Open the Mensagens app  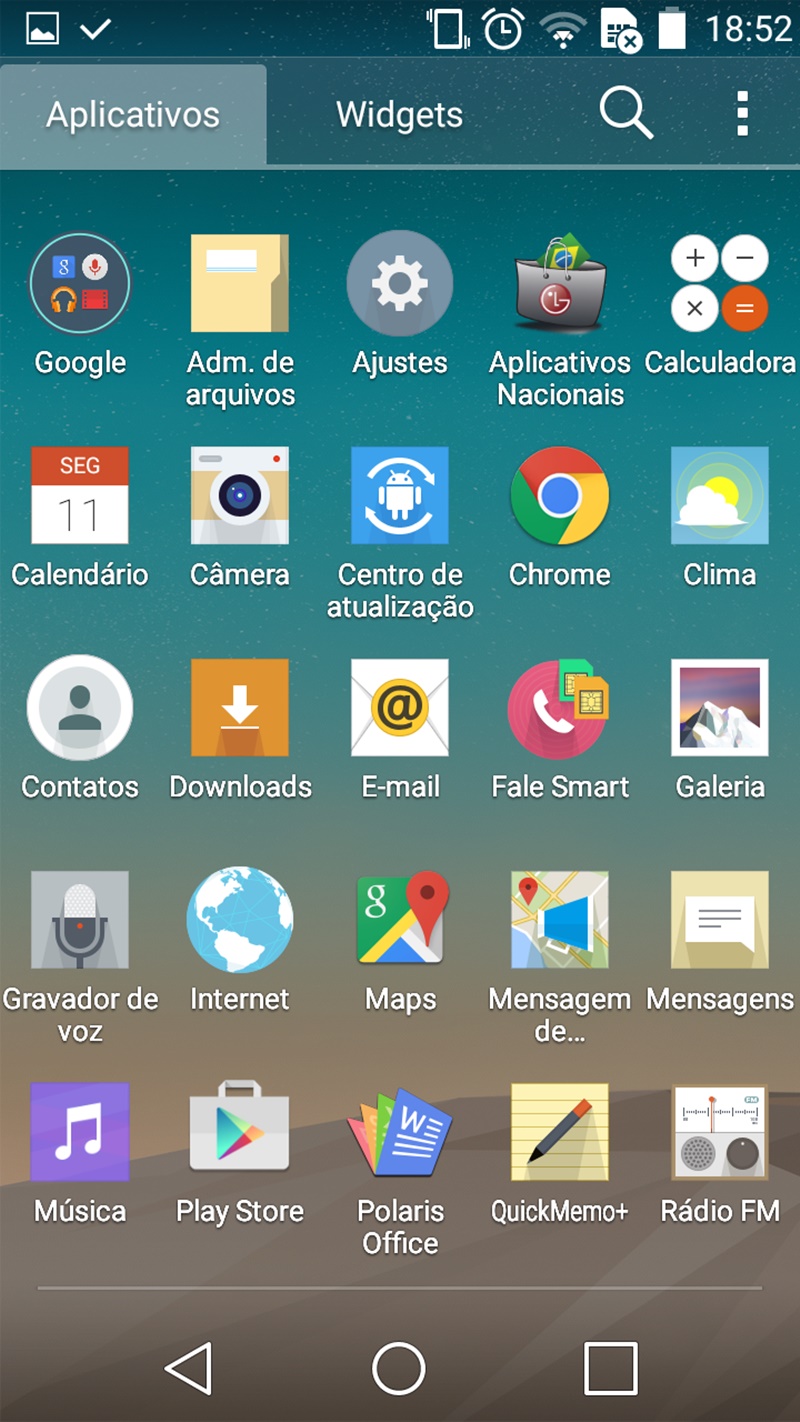tap(720, 920)
